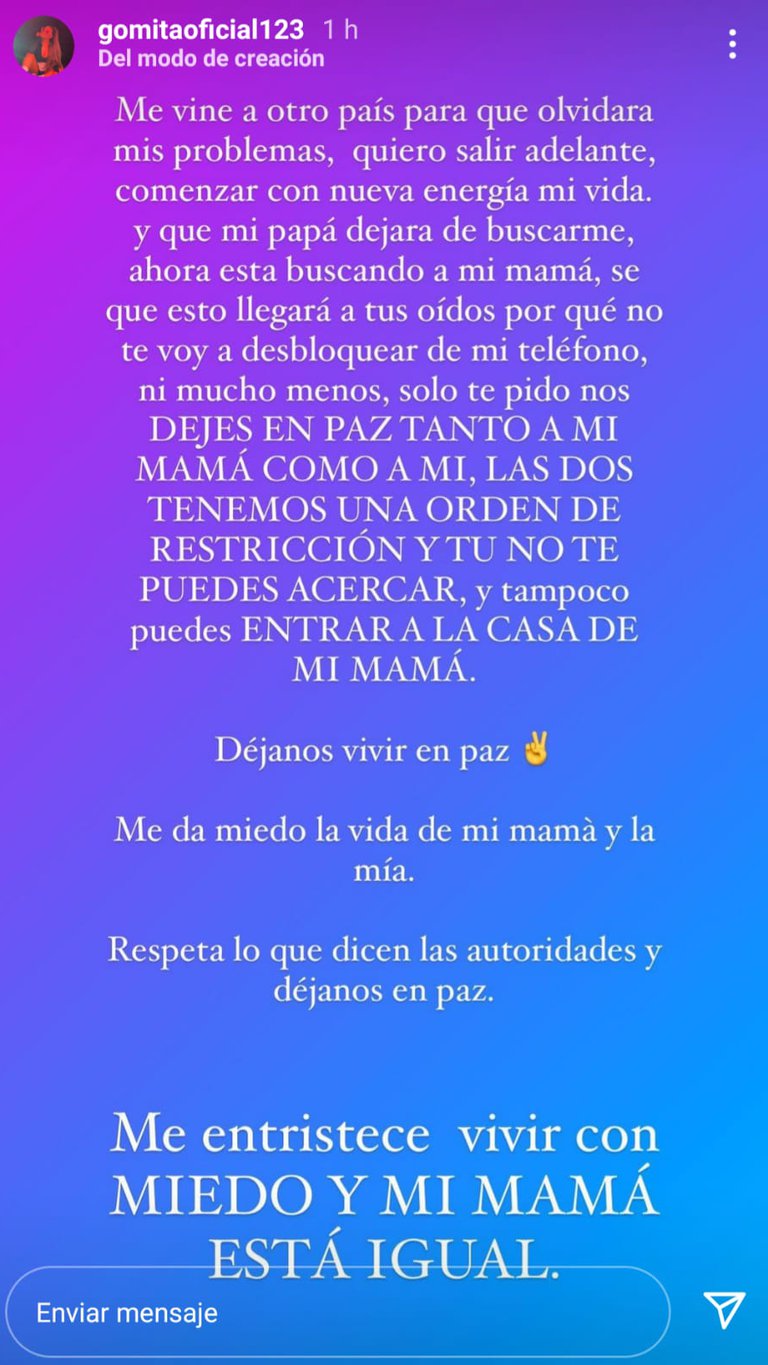Open the three-dot overflow menu
The width and height of the screenshot is (768, 1365).
click(732, 44)
